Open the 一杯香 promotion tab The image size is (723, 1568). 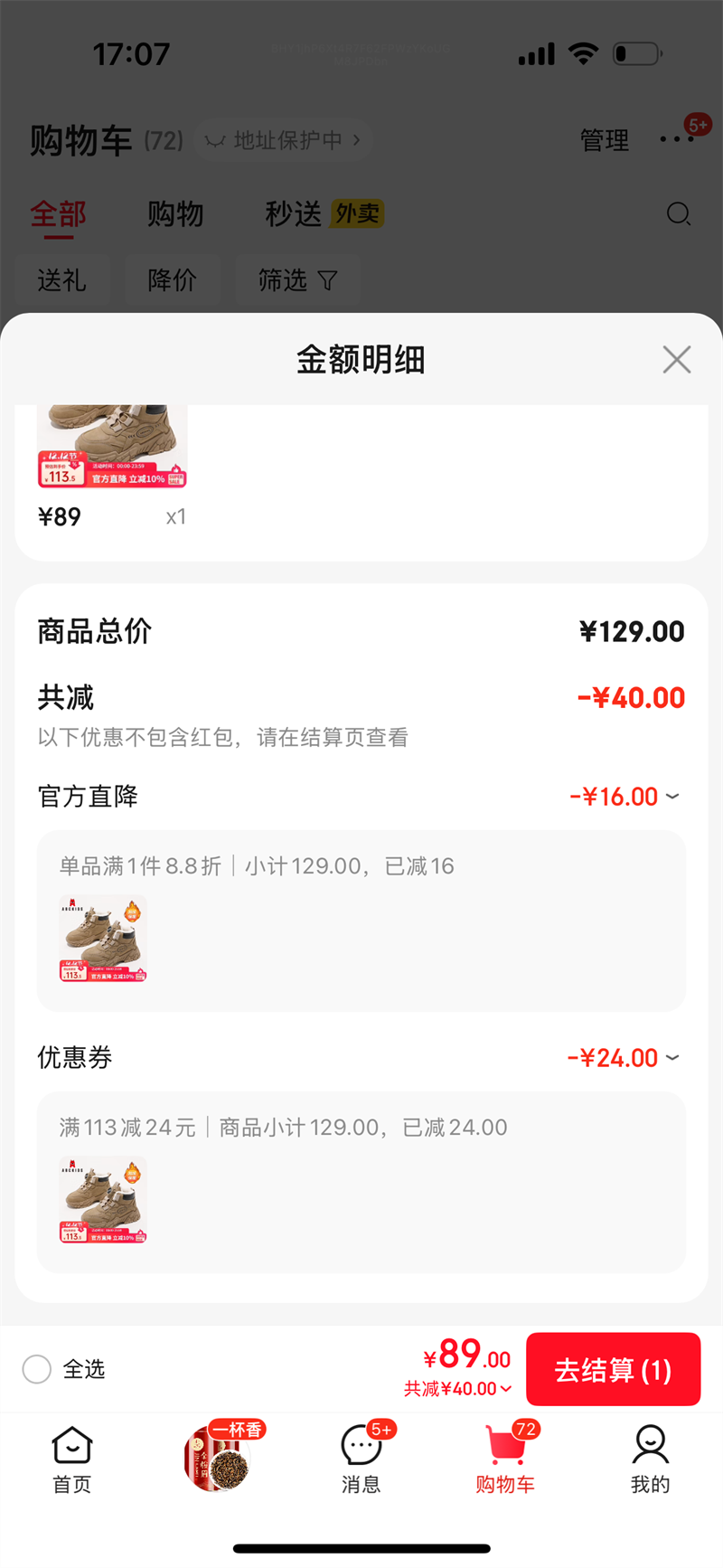pos(217,1458)
